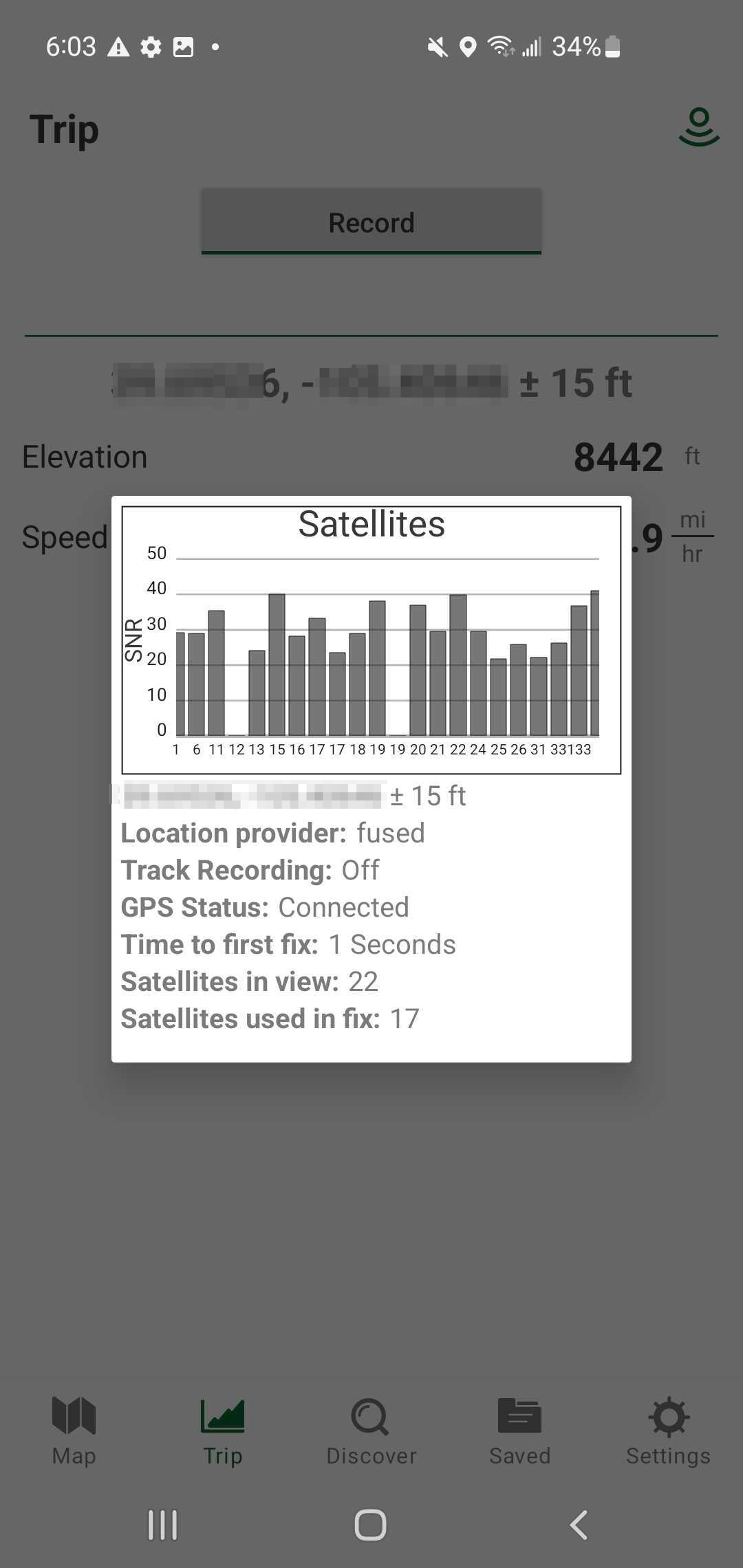Viewport: 743px width, 1568px height.
Task: Tap the GPS status icon in the header
Action: click(699, 127)
